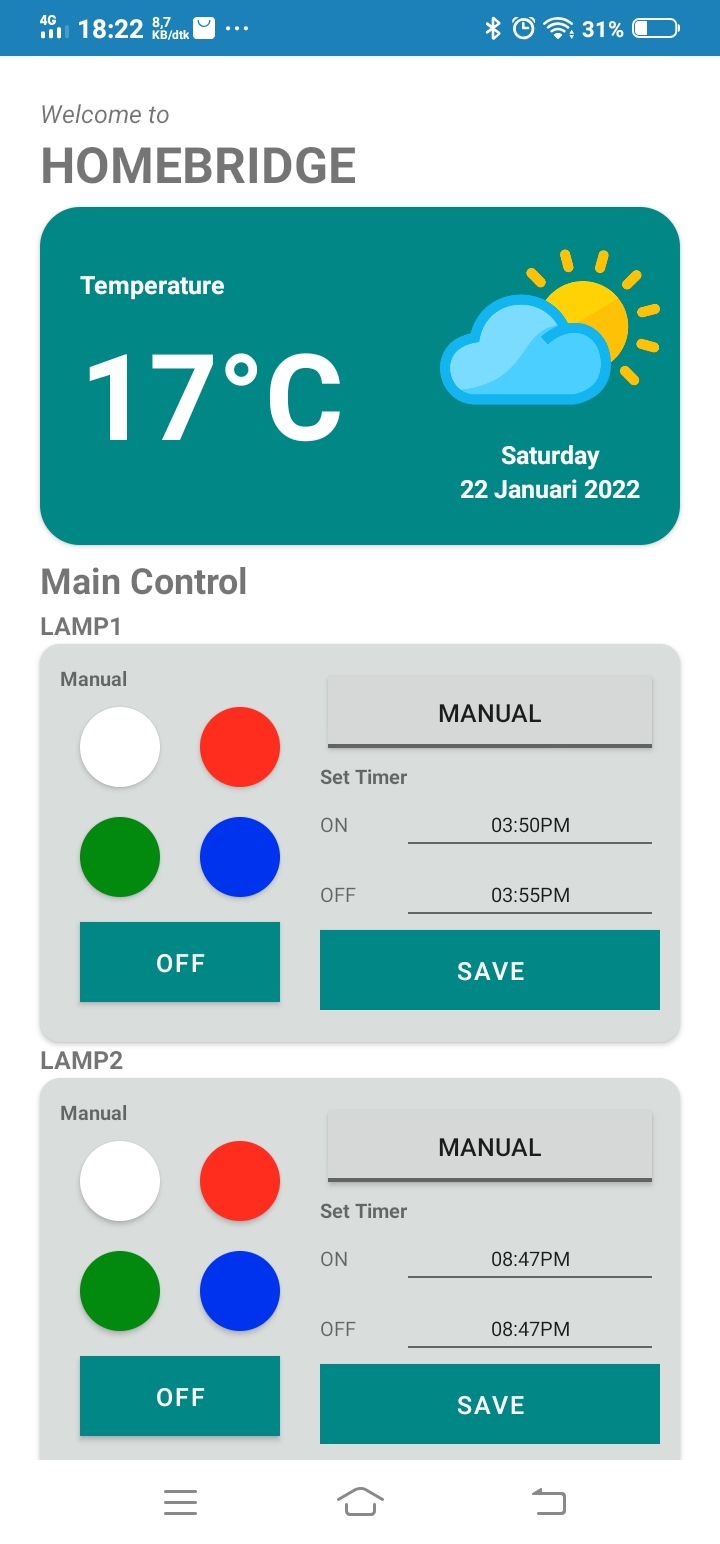Pick blue color for LAMP1
Viewport: 720px width, 1544px height.
click(x=240, y=857)
